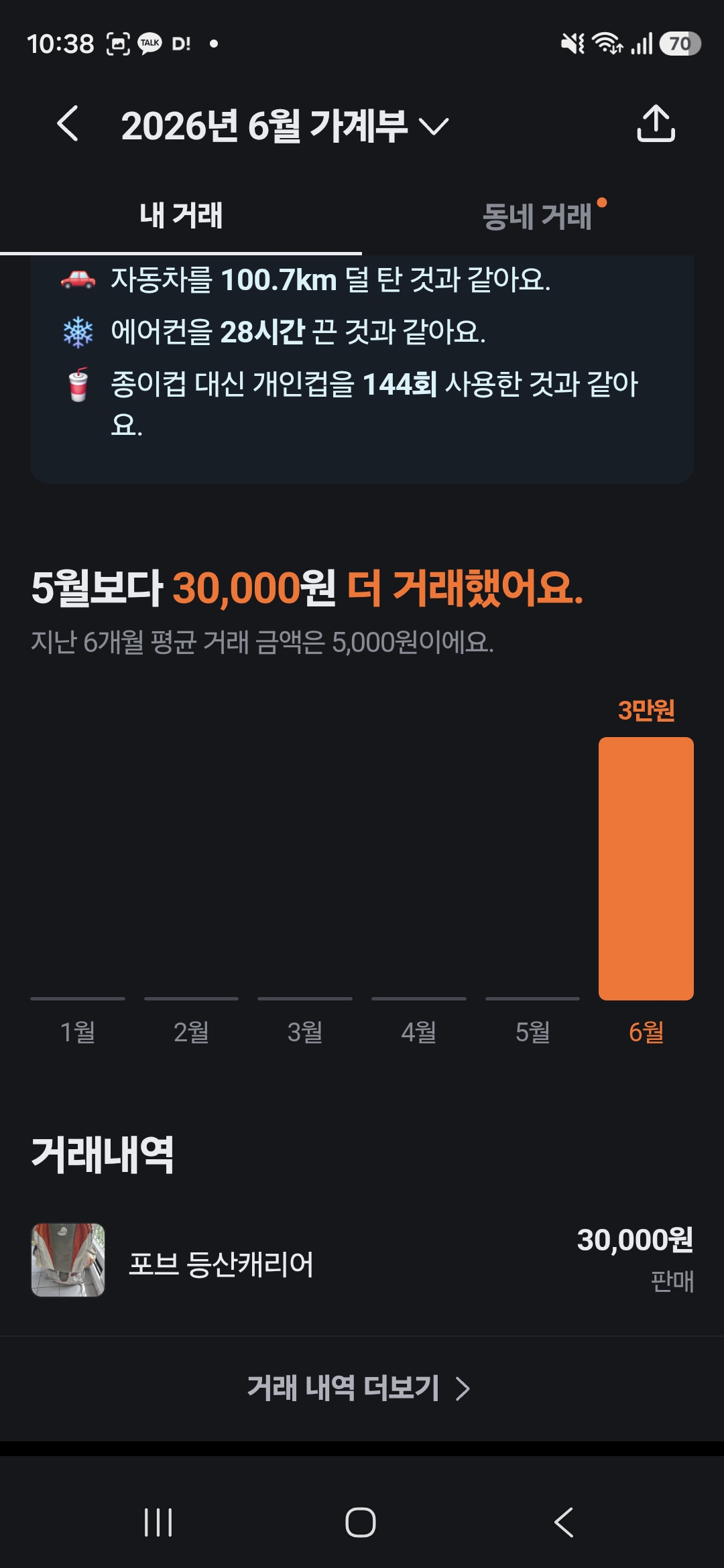Open recent apps from the navigation bar
The width and height of the screenshot is (724, 1568).
pos(159,1522)
